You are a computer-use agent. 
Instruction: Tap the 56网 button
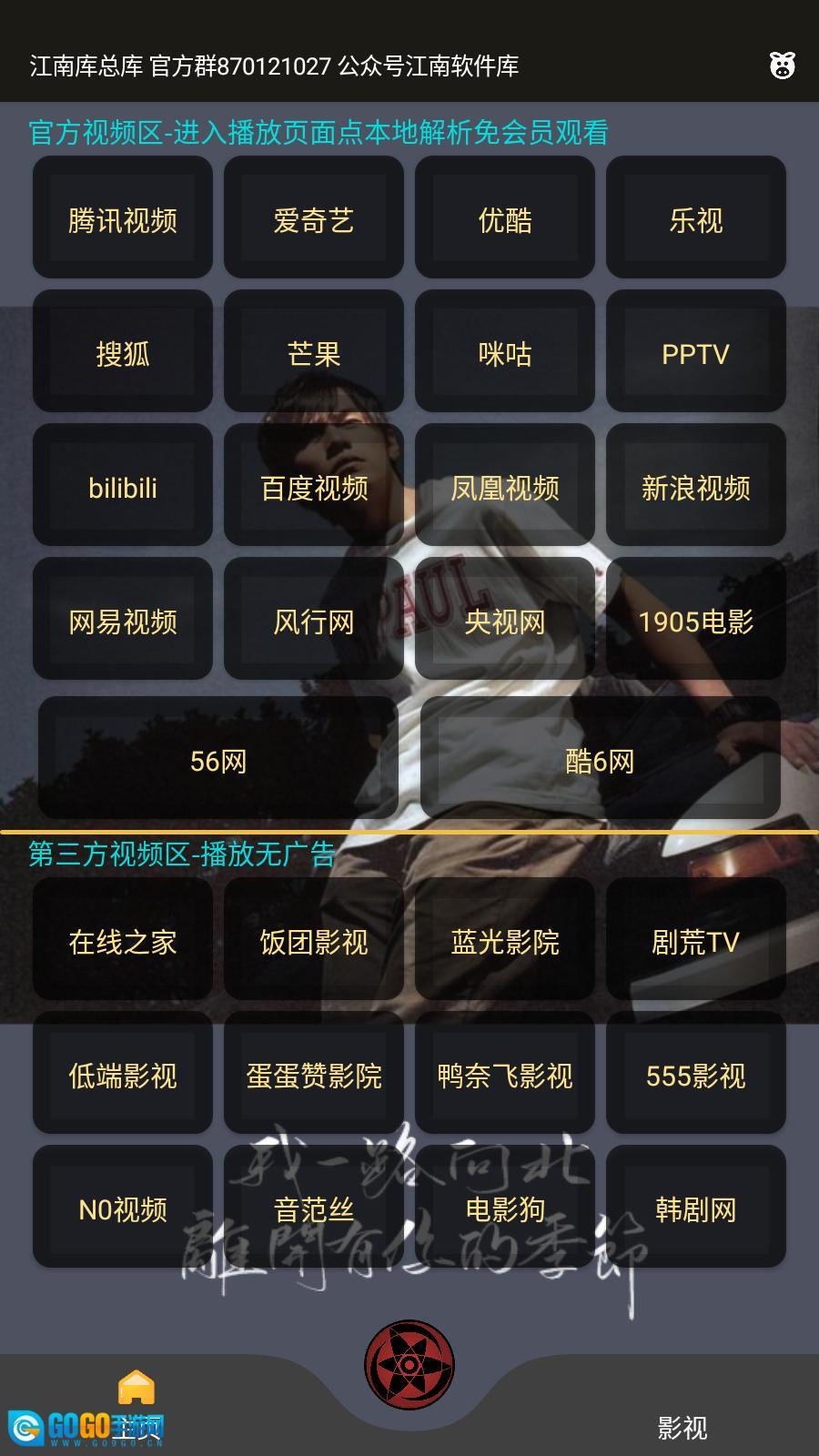click(218, 758)
